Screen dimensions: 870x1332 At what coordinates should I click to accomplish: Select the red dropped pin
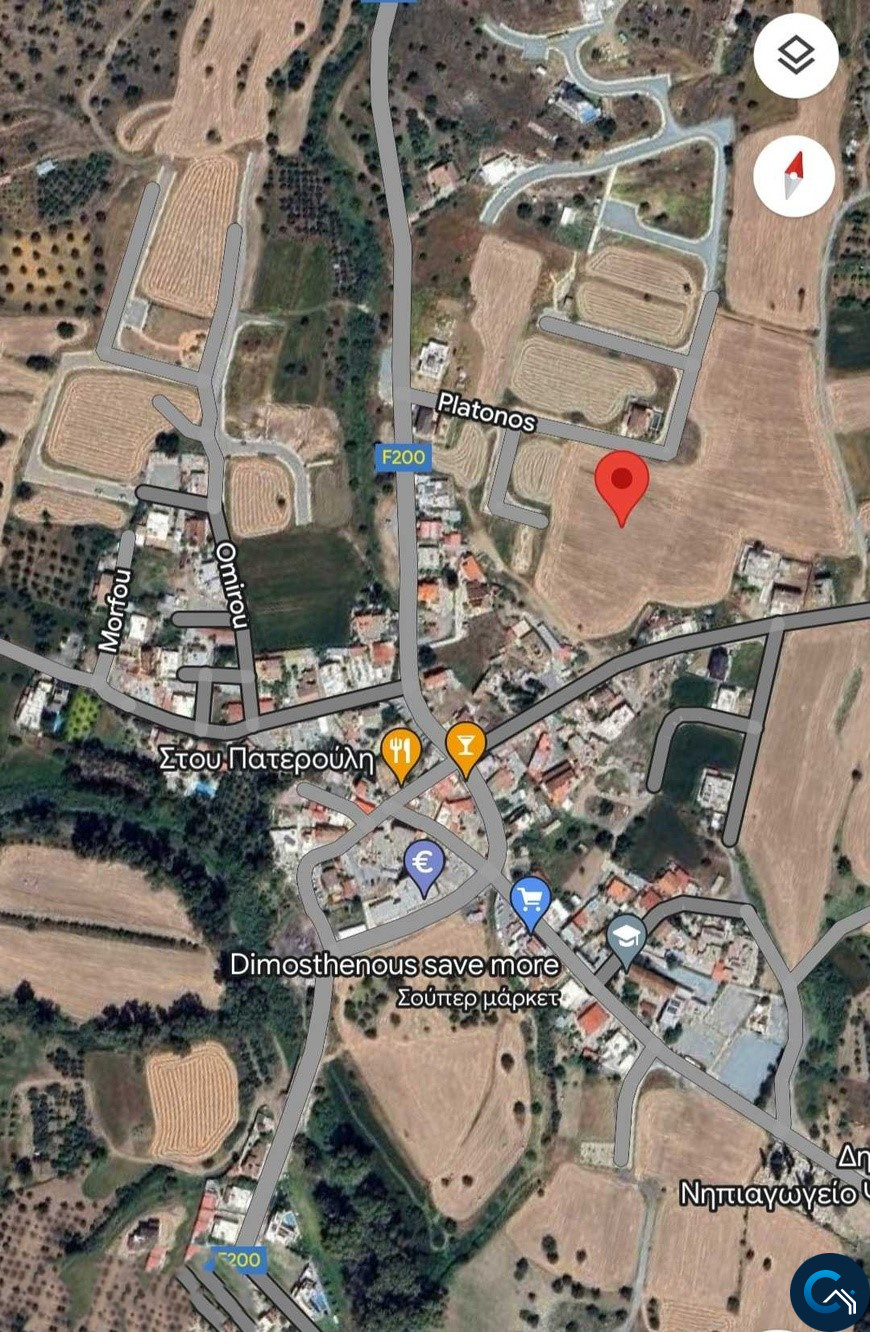(621, 482)
